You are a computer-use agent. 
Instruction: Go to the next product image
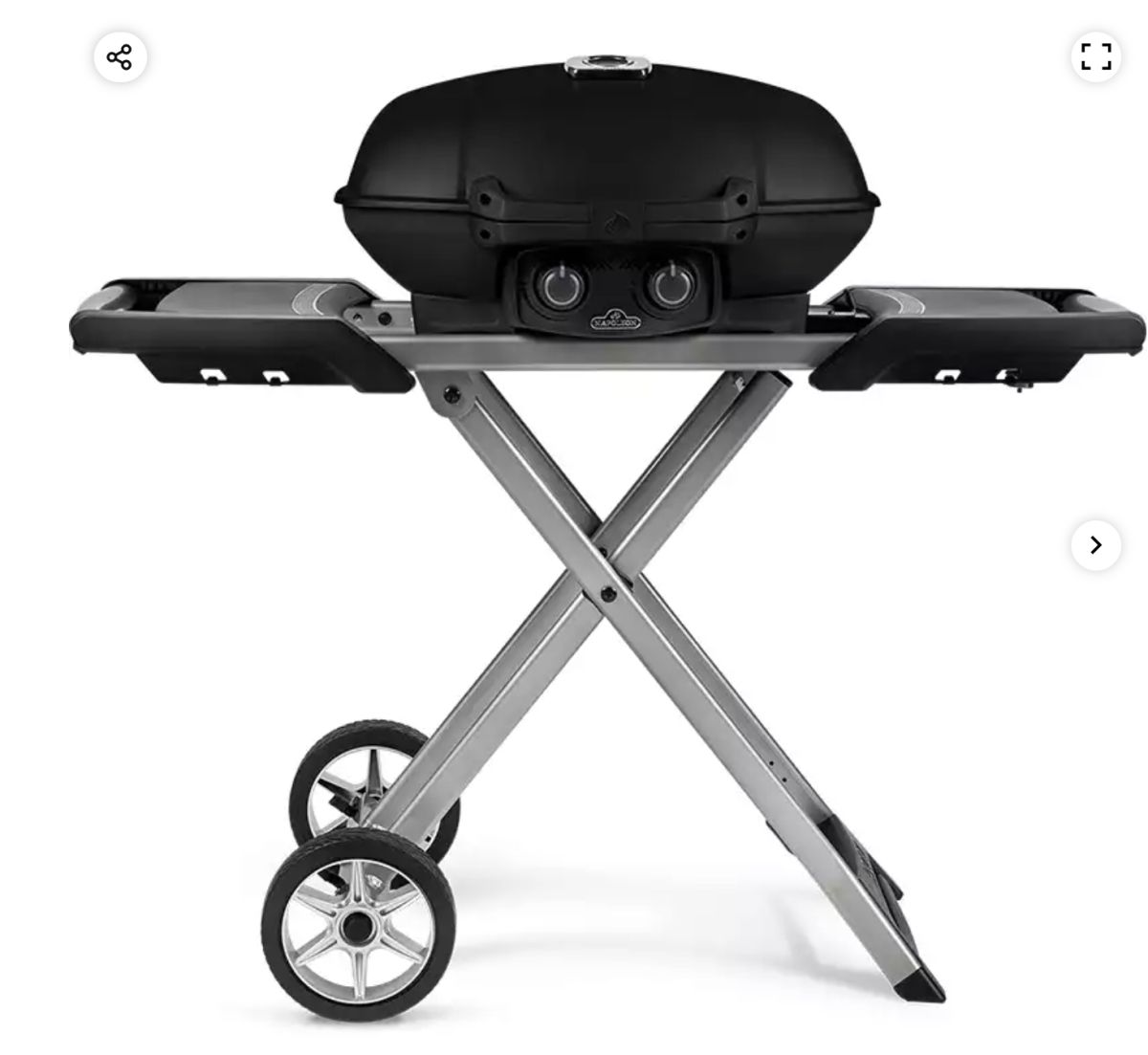tap(1095, 545)
